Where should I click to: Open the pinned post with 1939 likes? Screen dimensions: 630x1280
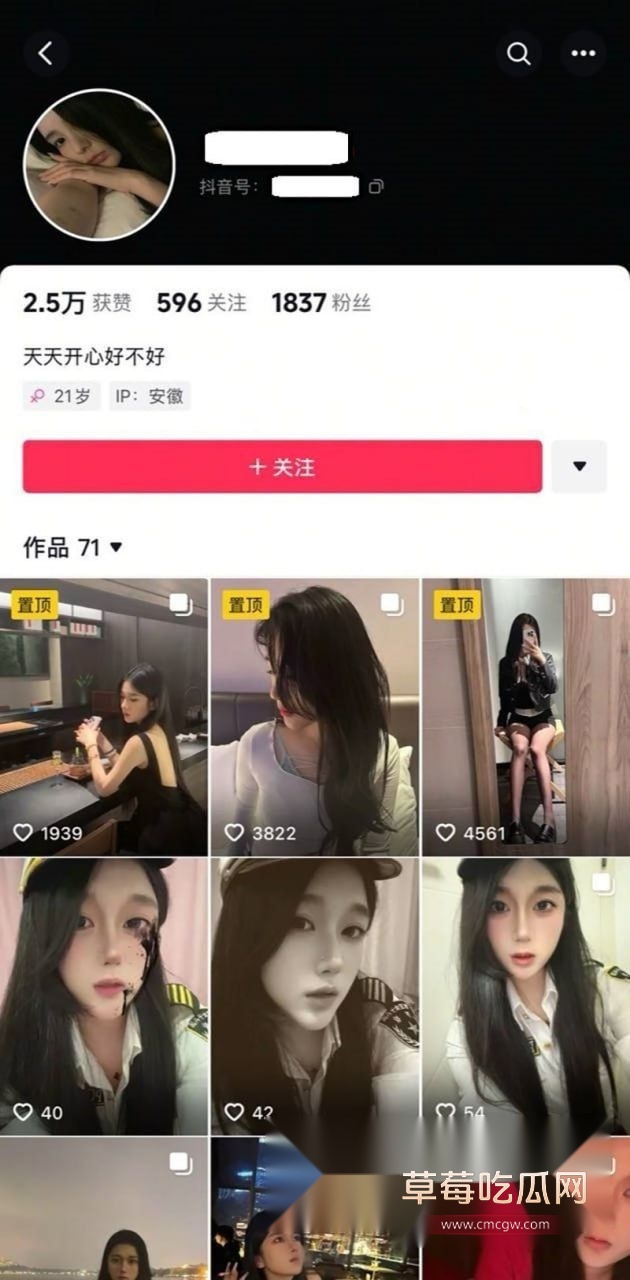coord(104,716)
